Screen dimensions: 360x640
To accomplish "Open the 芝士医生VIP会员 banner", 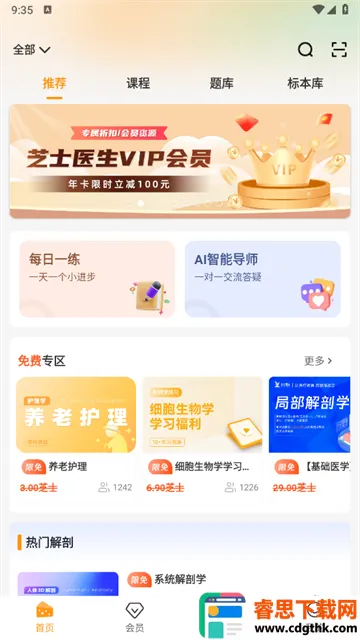I will pos(180,161).
